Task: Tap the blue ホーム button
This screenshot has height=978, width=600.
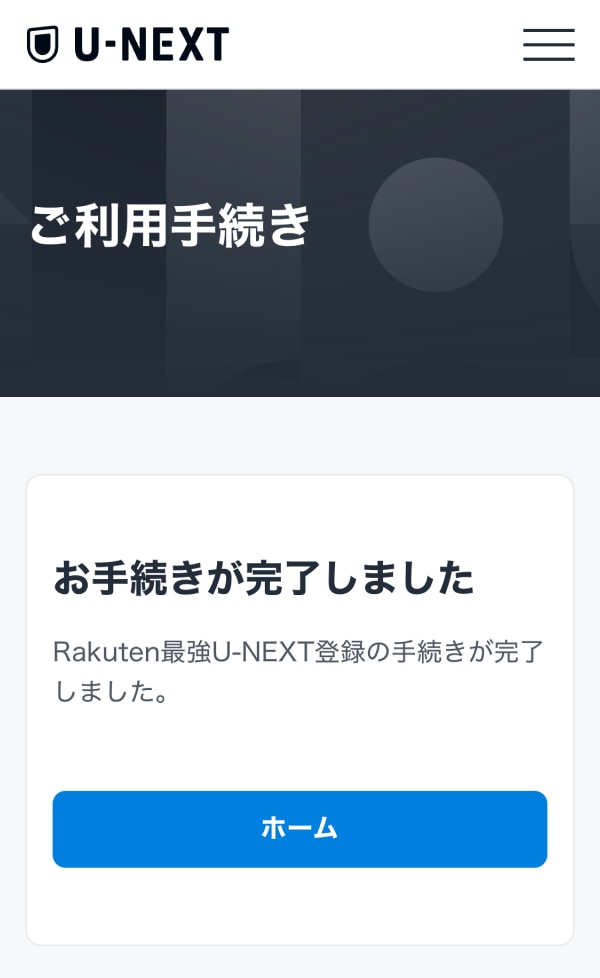Action: coord(299,828)
